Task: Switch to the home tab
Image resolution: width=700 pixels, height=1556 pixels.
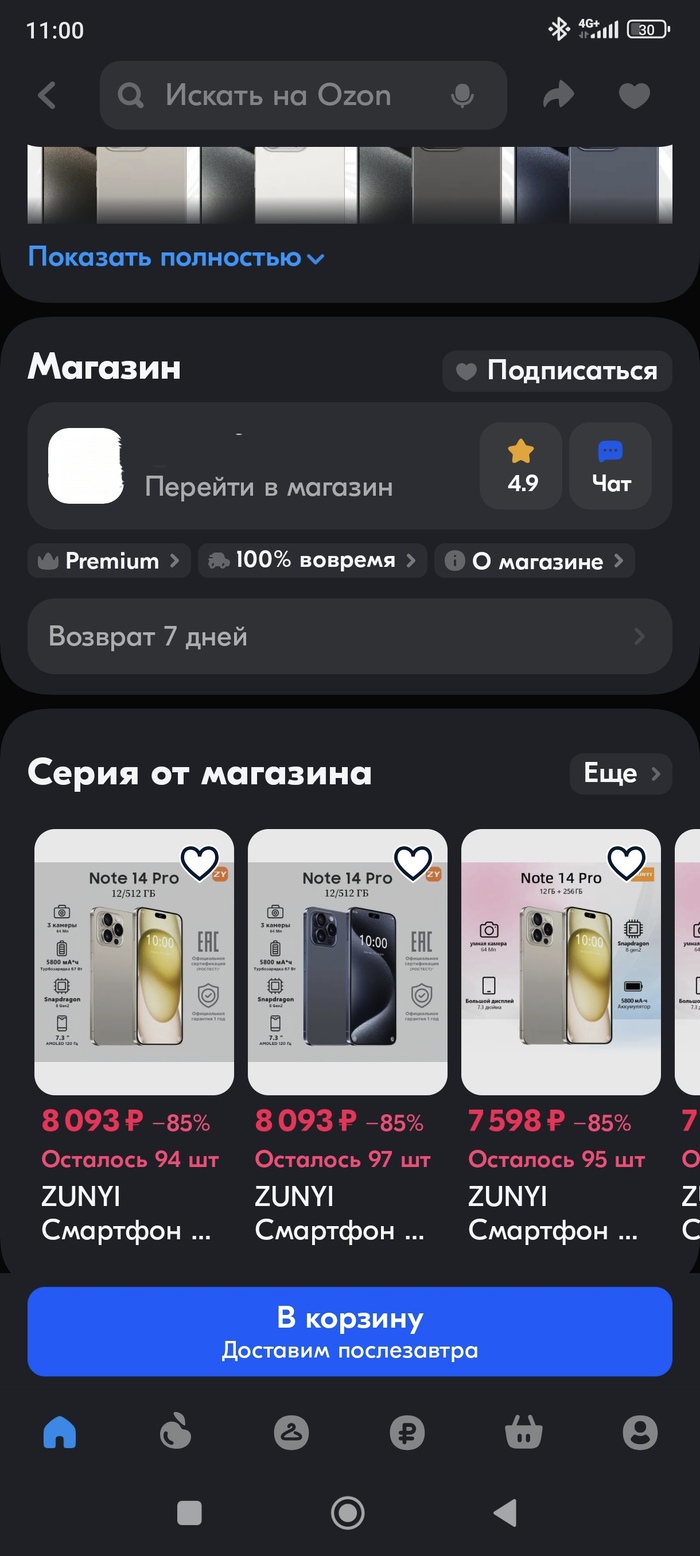Action: tap(60, 1433)
